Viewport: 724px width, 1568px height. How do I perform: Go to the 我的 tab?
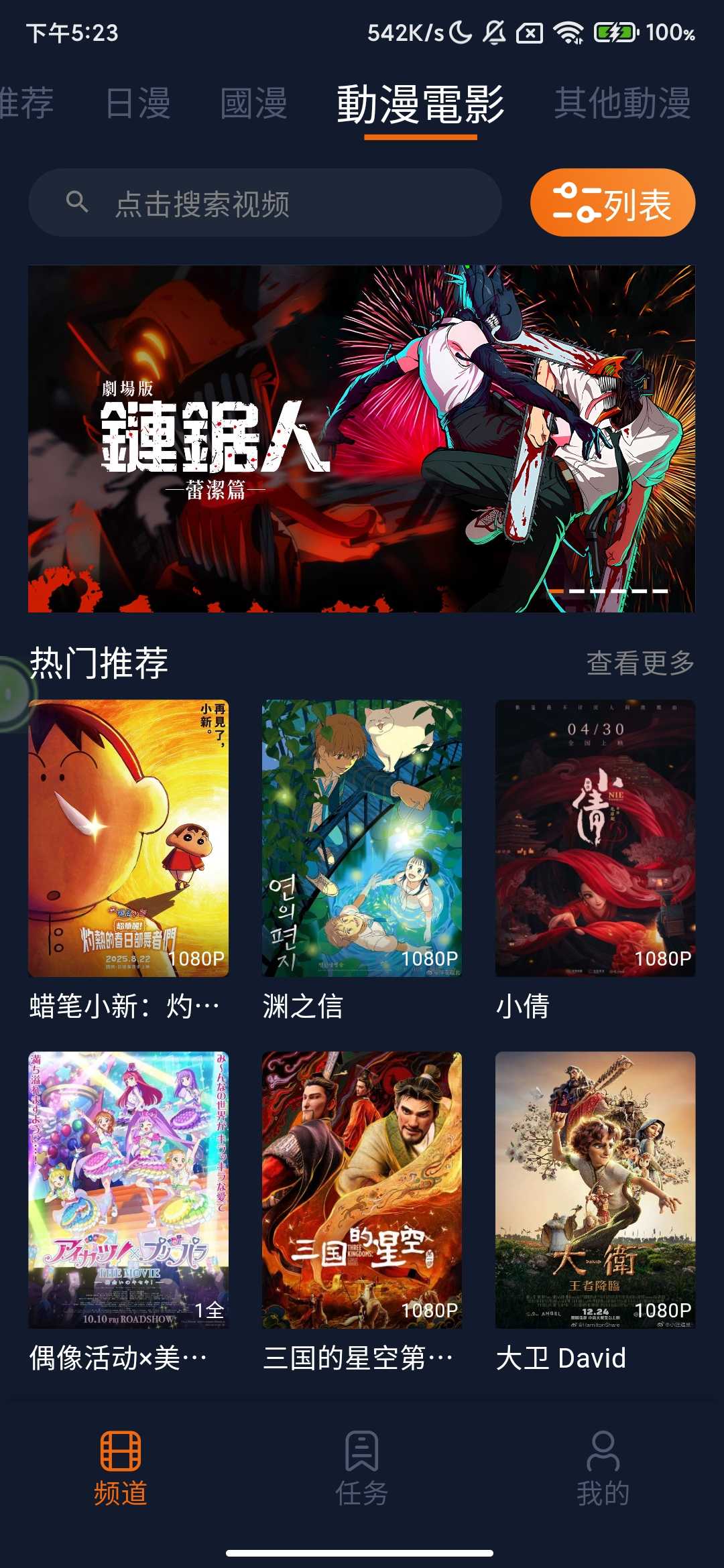click(603, 1469)
